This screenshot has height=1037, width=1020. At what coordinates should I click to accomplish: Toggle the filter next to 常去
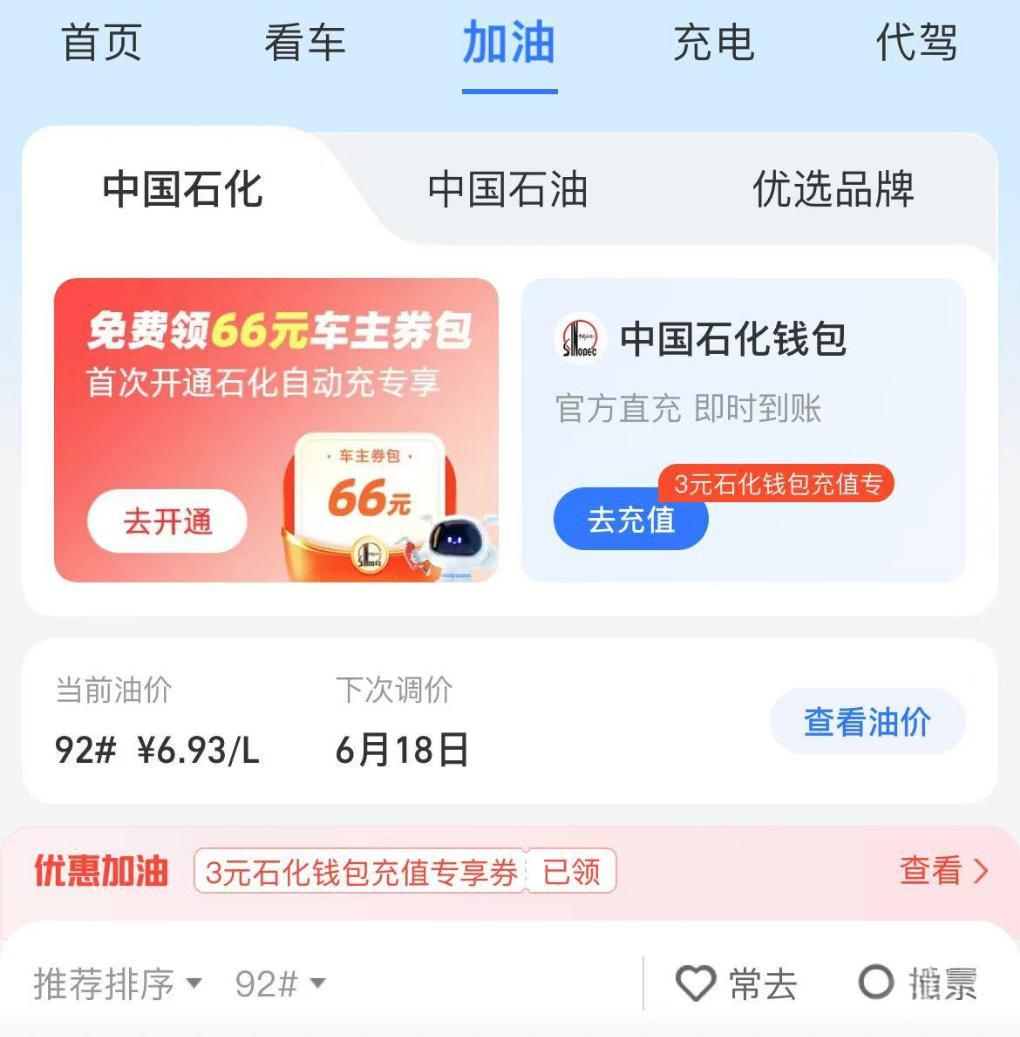click(x=918, y=984)
